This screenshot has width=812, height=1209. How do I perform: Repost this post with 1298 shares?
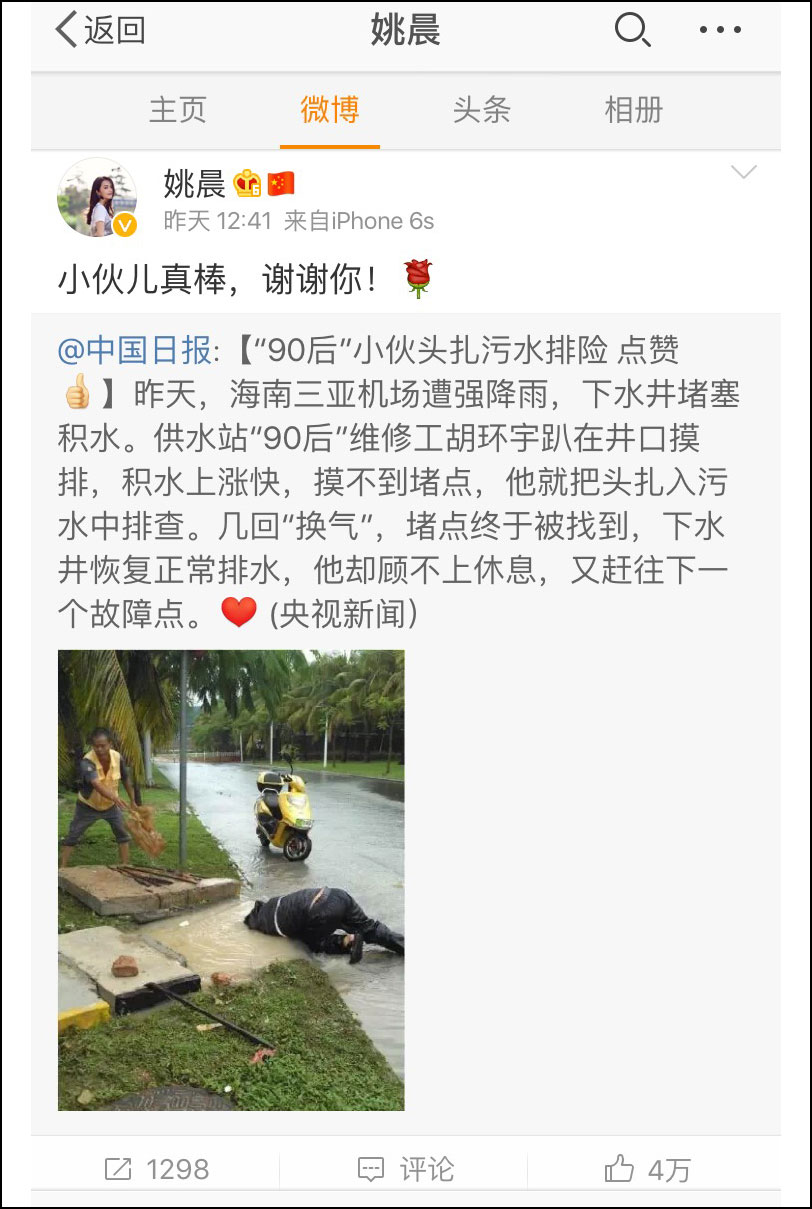pos(156,1169)
